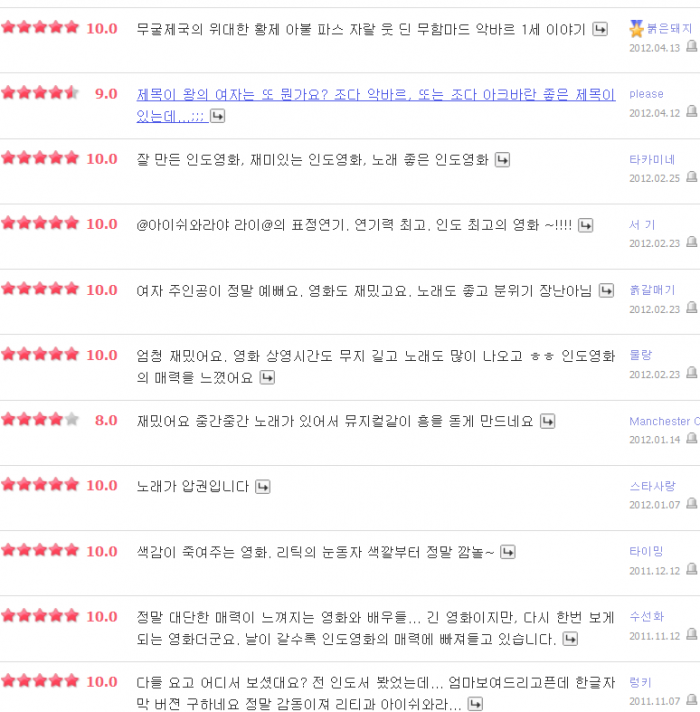The height and width of the screenshot is (712, 700).
Task: Tap the reviewer name 수선화
Action: pos(646,616)
